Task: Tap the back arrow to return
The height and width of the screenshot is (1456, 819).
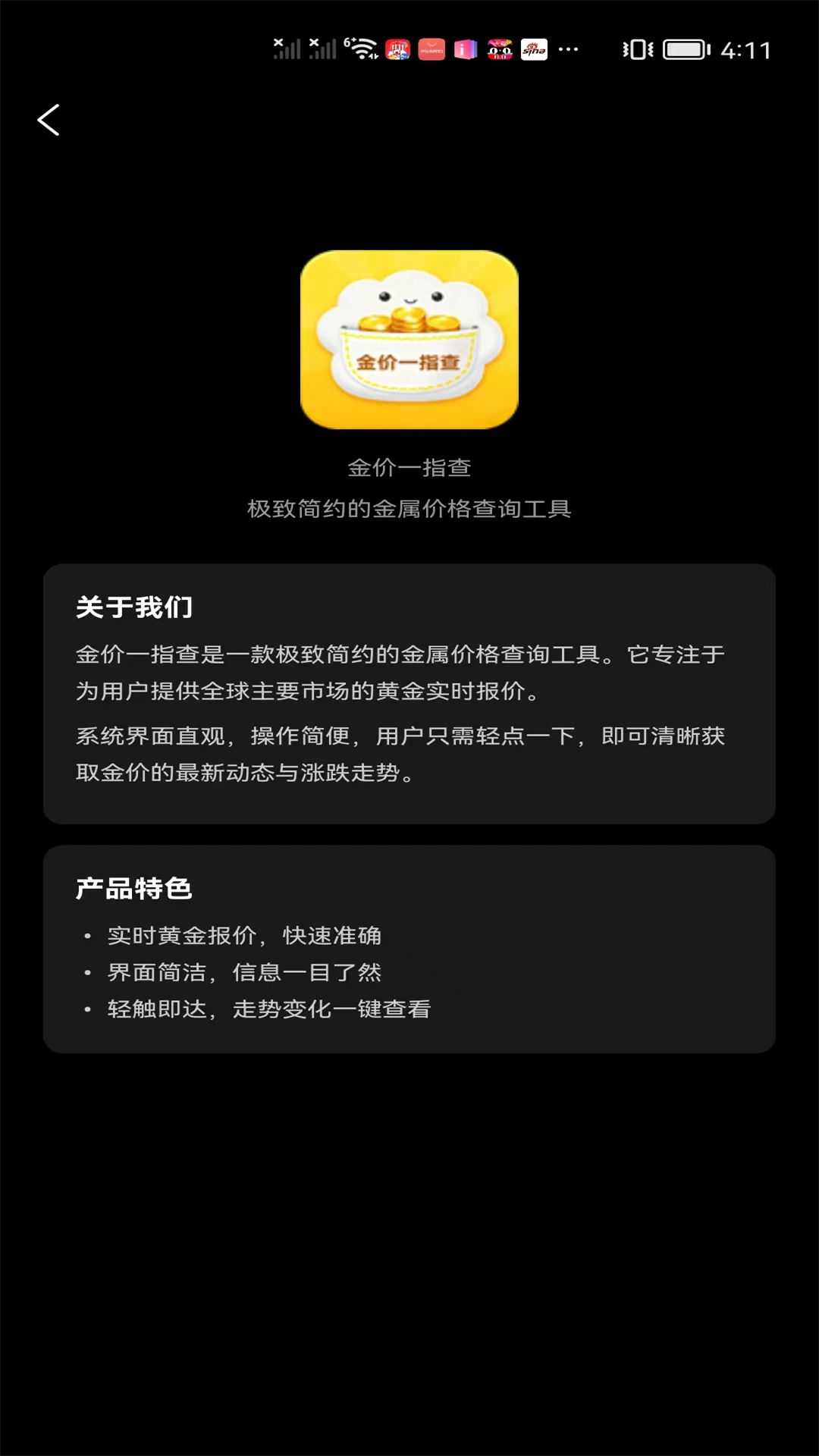Action: tap(48, 120)
